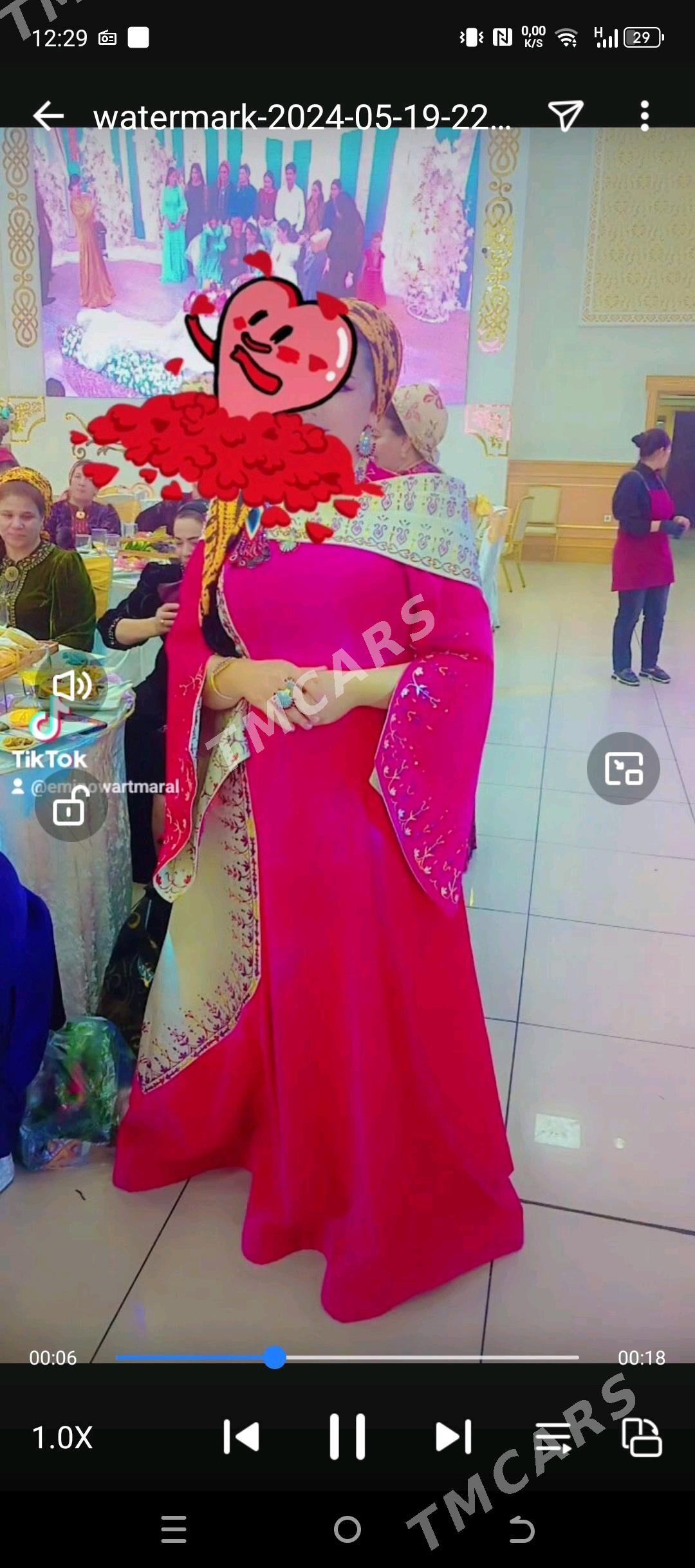Mute the video sound
Viewport: 695px width, 1568px height.
click(x=71, y=686)
